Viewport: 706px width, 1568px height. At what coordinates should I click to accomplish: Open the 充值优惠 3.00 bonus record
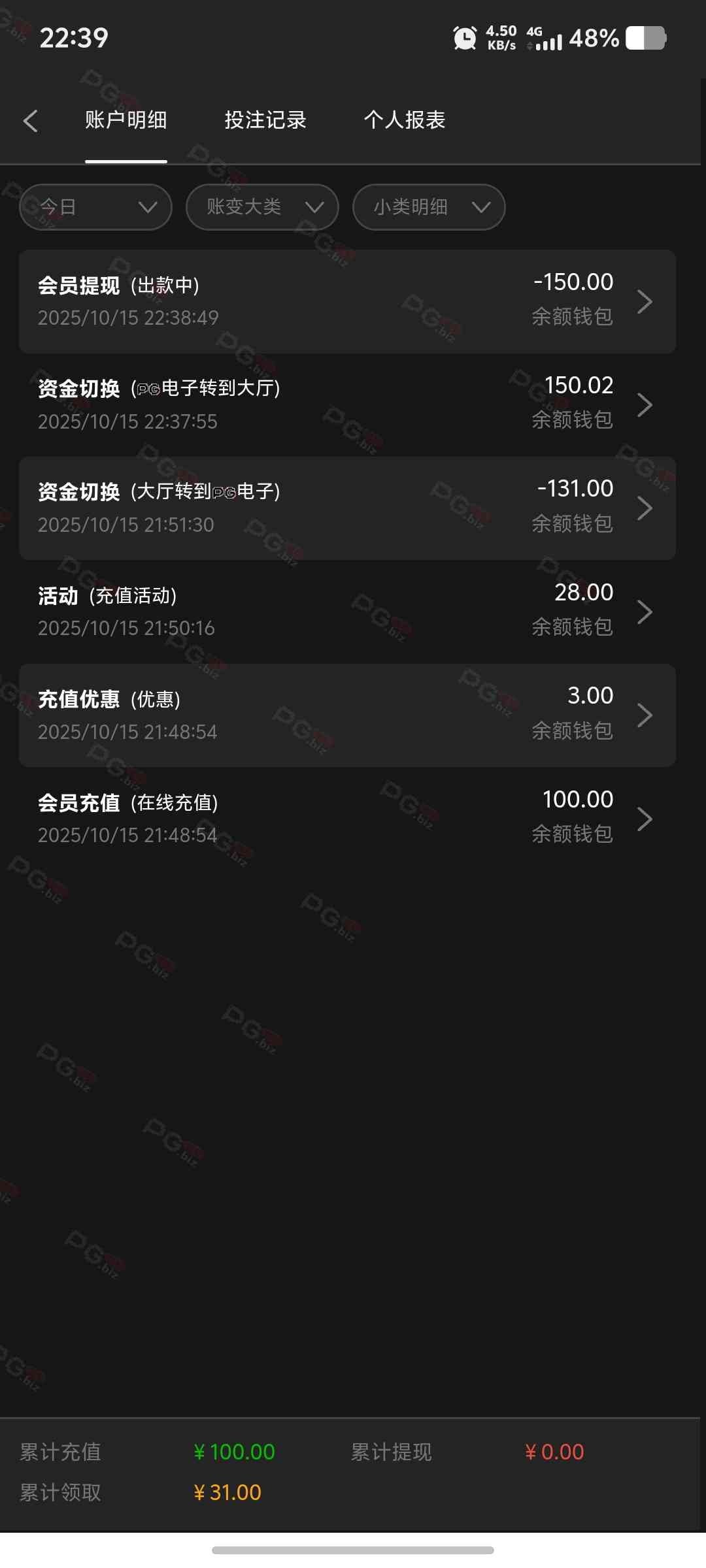347,715
